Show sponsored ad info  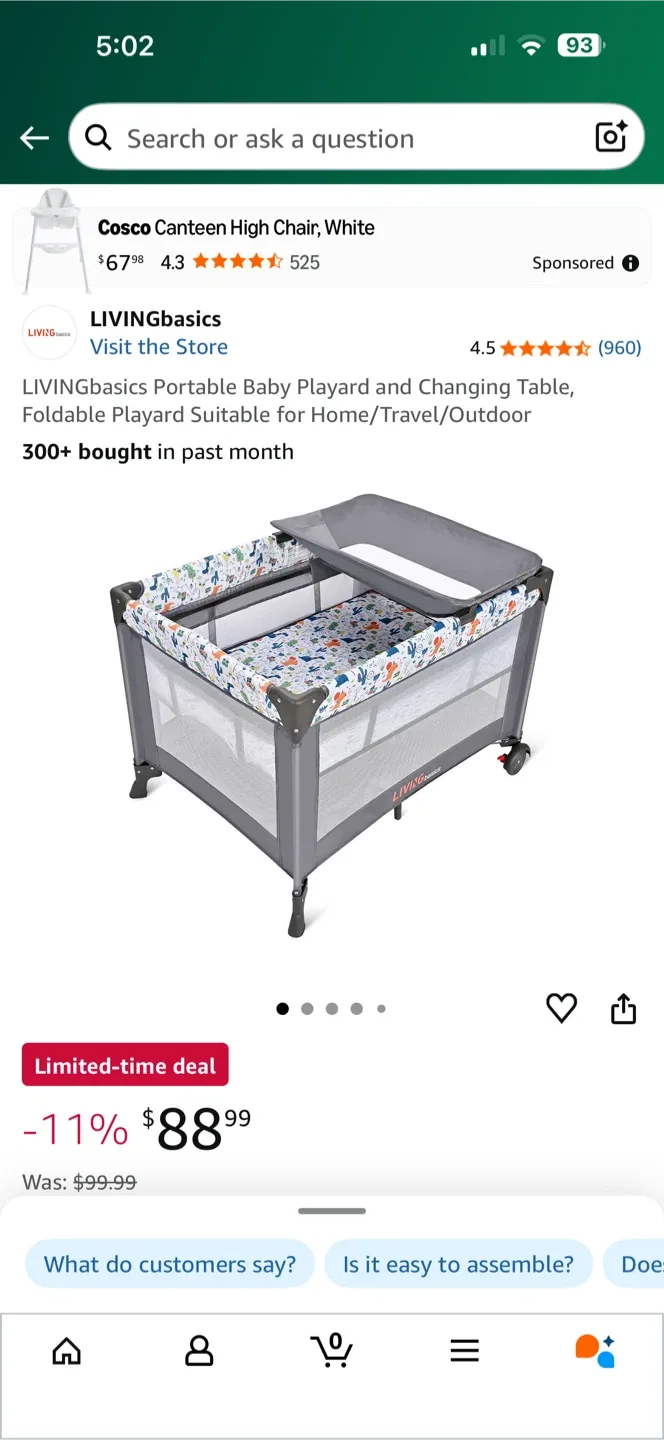[631, 263]
